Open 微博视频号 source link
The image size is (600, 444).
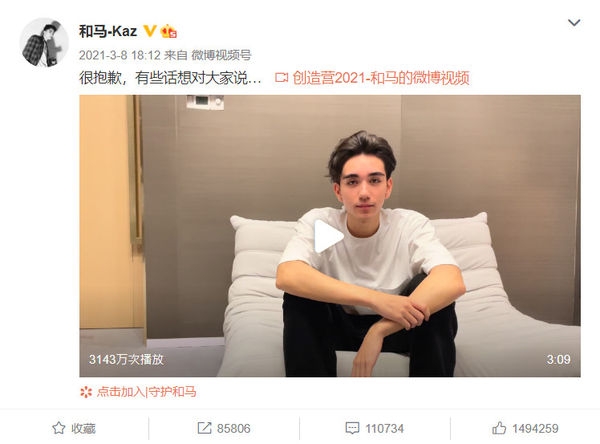coord(221,54)
